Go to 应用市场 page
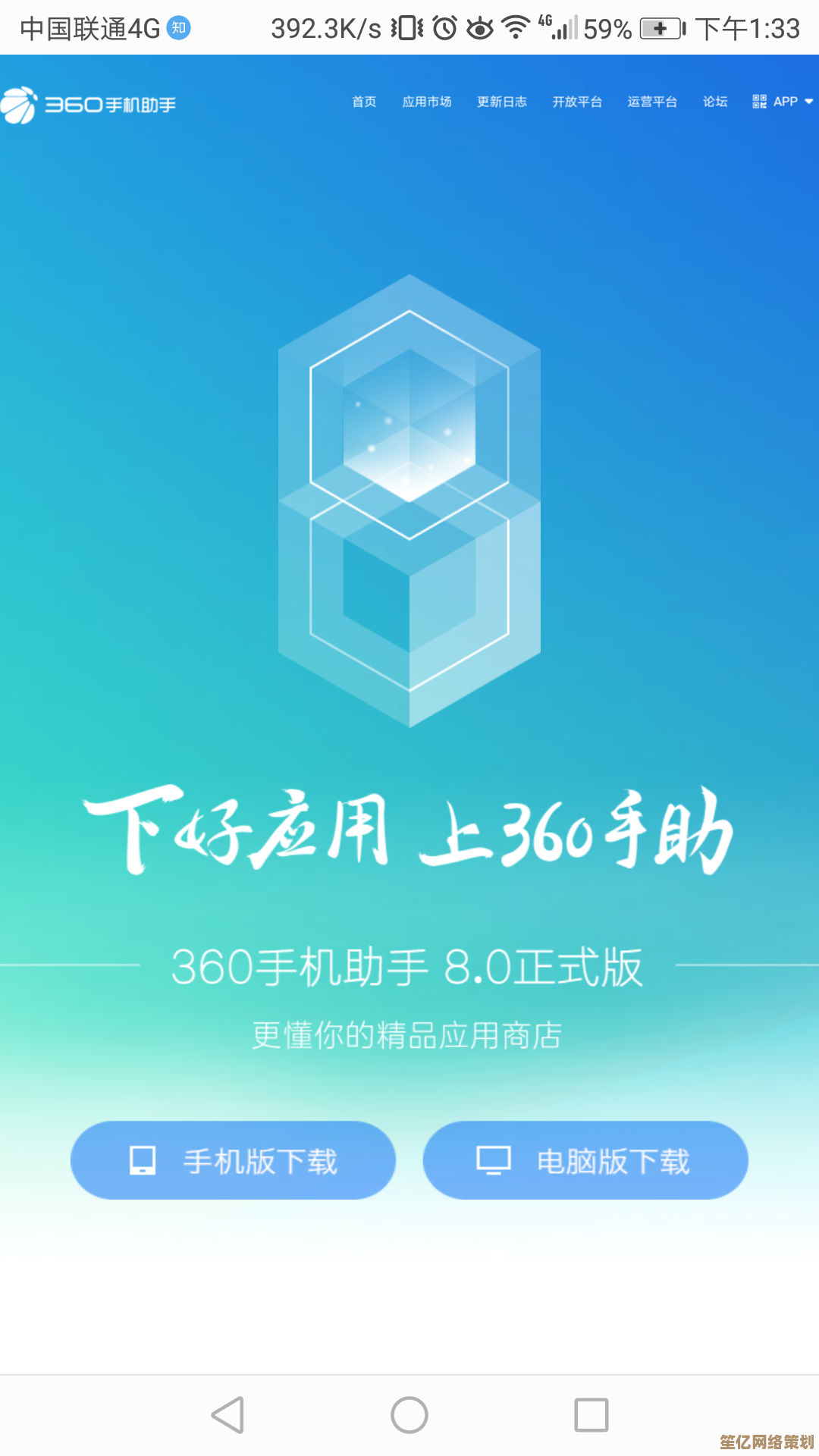Image resolution: width=819 pixels, height=1456 pixels. (x=426, y=102)
